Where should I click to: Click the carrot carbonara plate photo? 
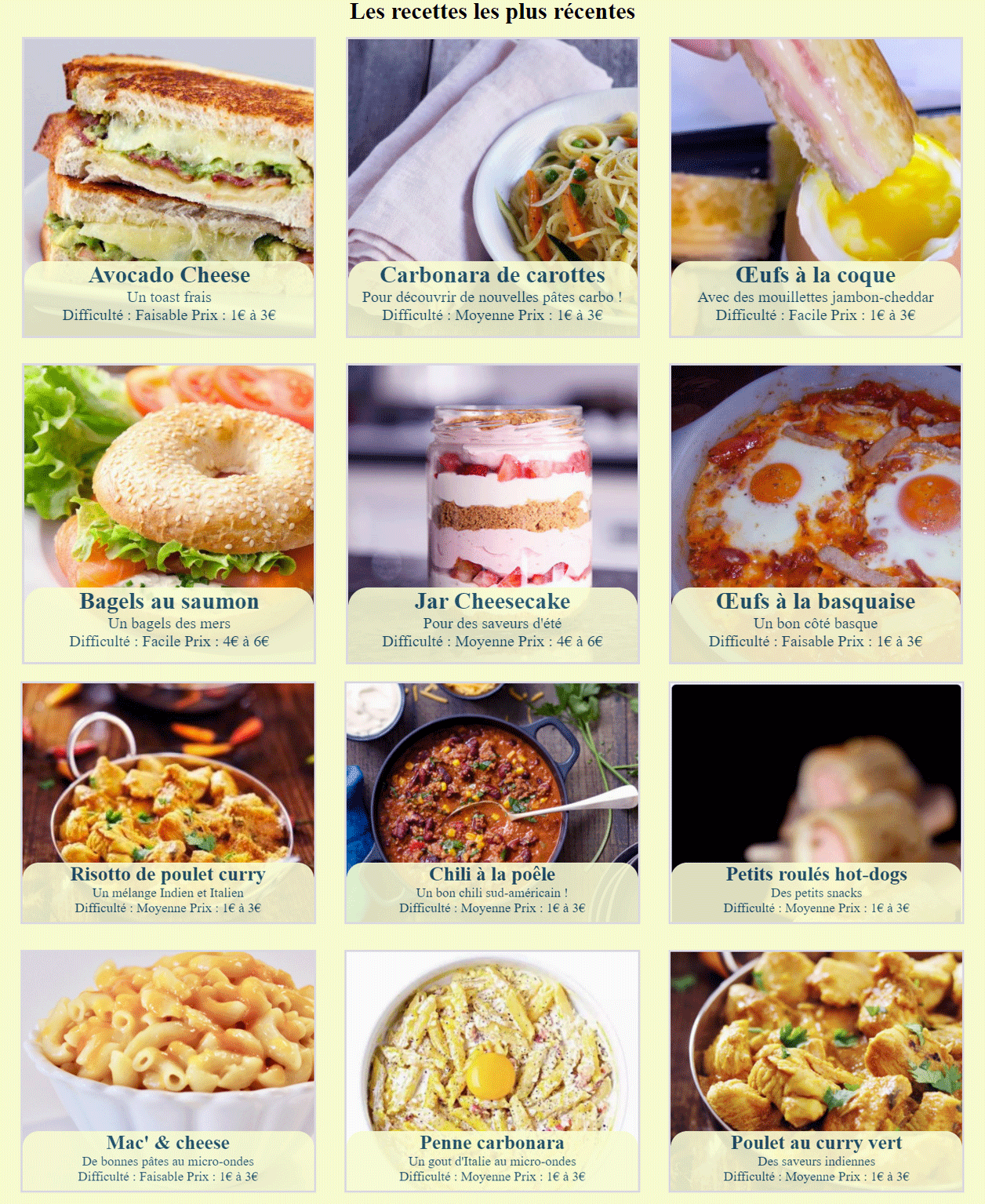492,149
